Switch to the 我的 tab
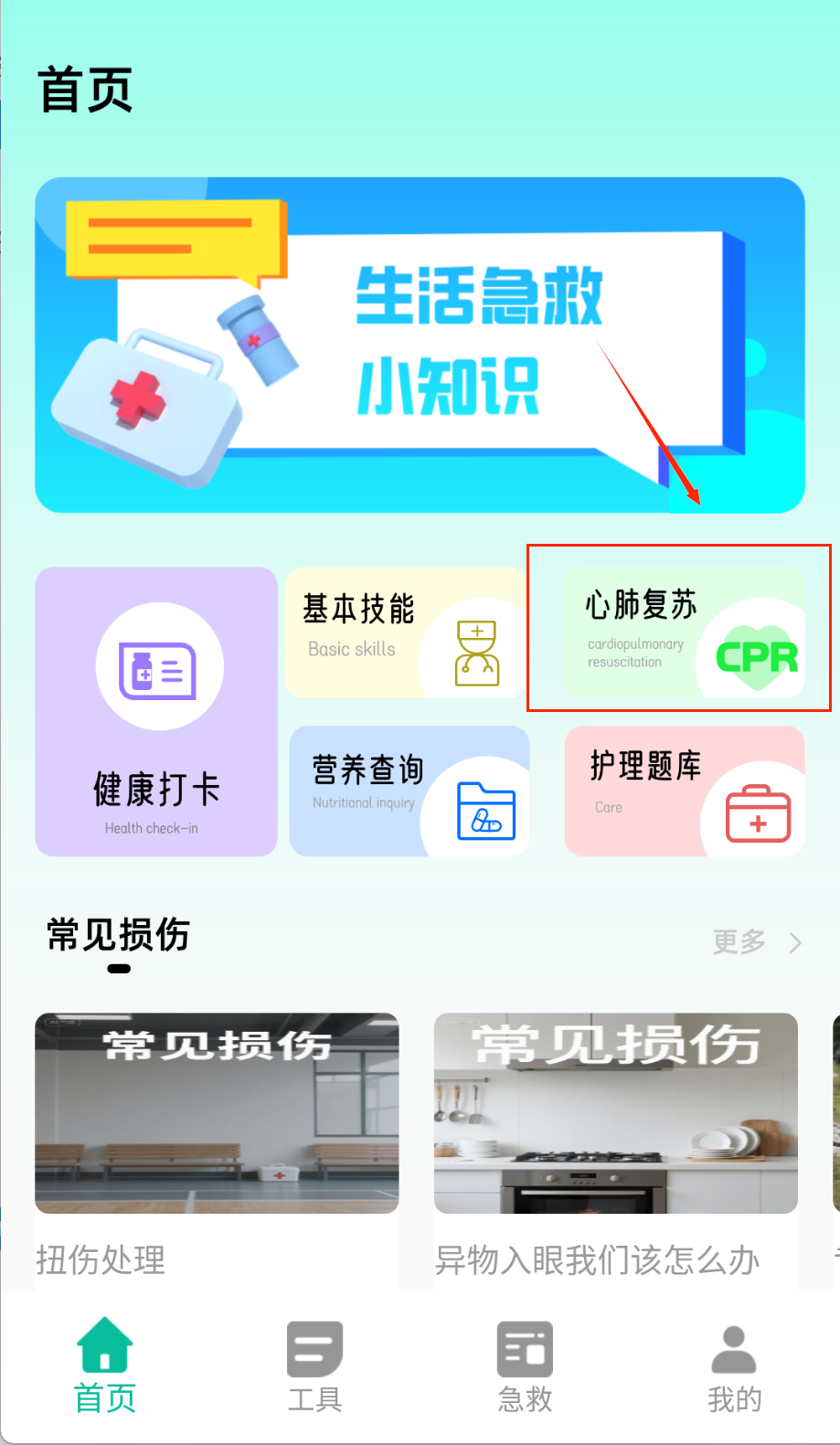This screenshot has height=1445, width=840. pyautogui.click(x=734, y=1365)
